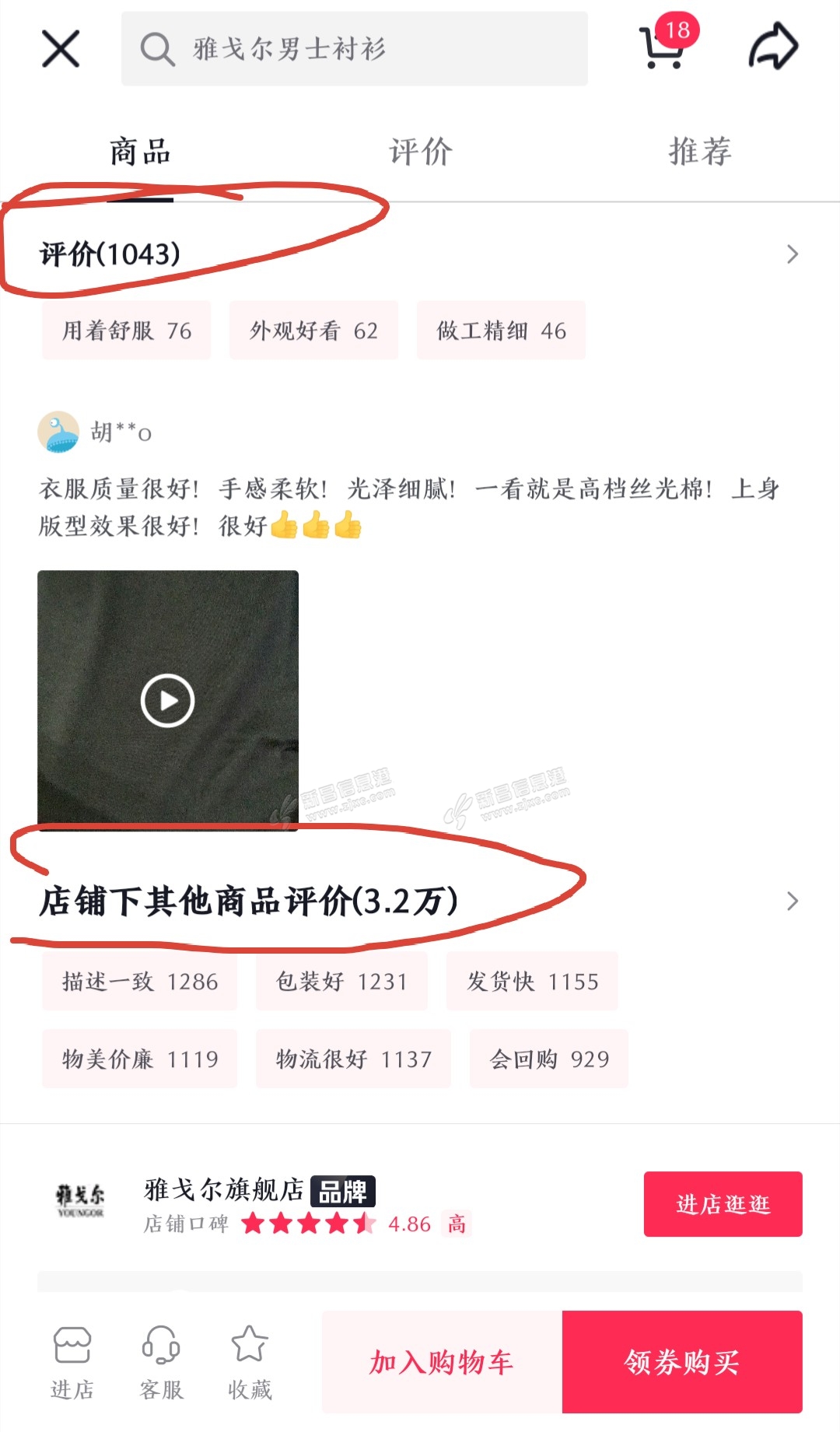The image size is (840, 1432).
Task: Tap 领券购买
Action: tap(682, 1362)
